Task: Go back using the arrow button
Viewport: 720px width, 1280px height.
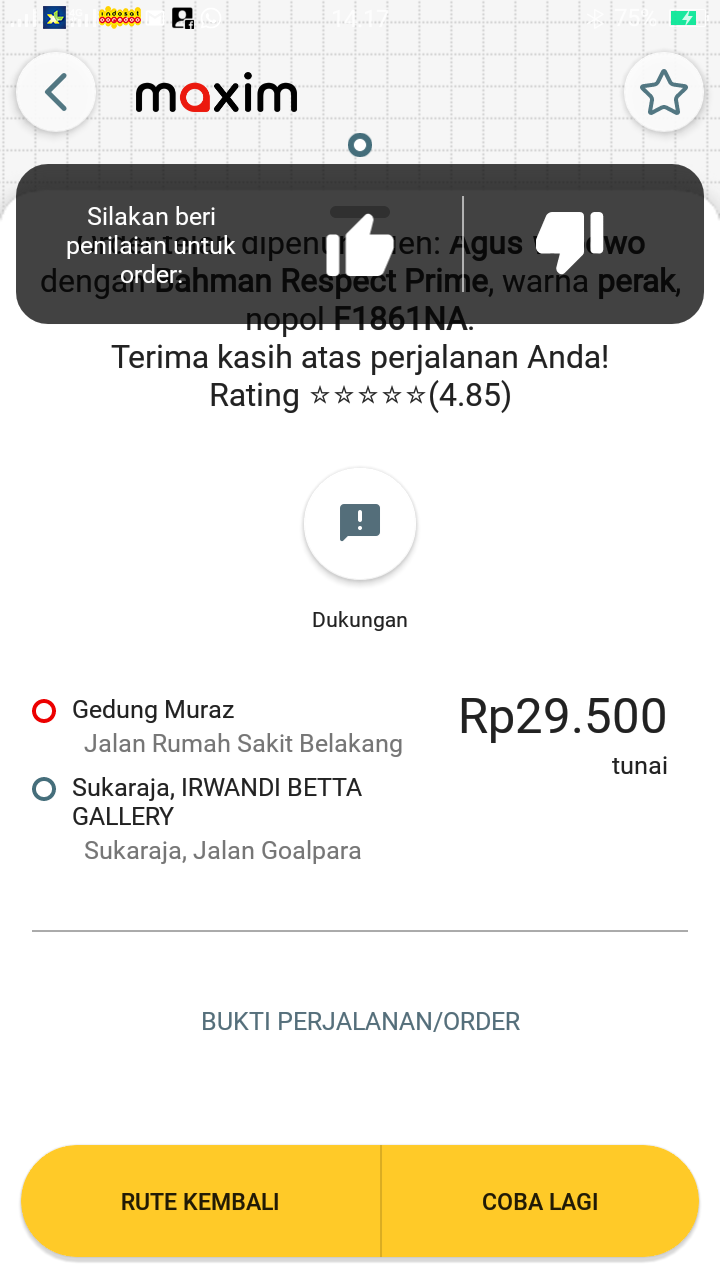Action: click(x=56, y=92)
